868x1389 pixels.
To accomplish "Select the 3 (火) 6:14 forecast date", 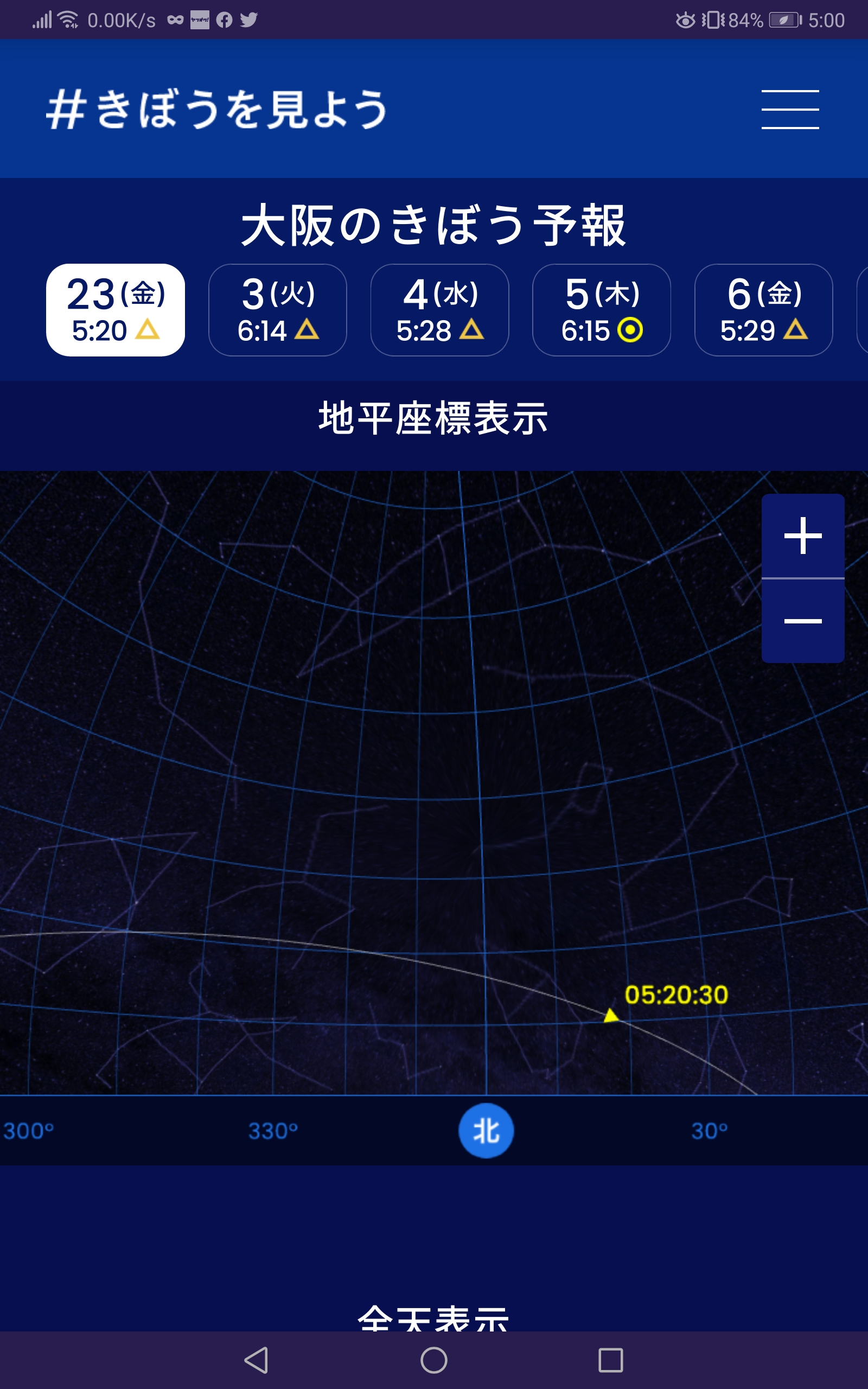I will click(278, 310).
